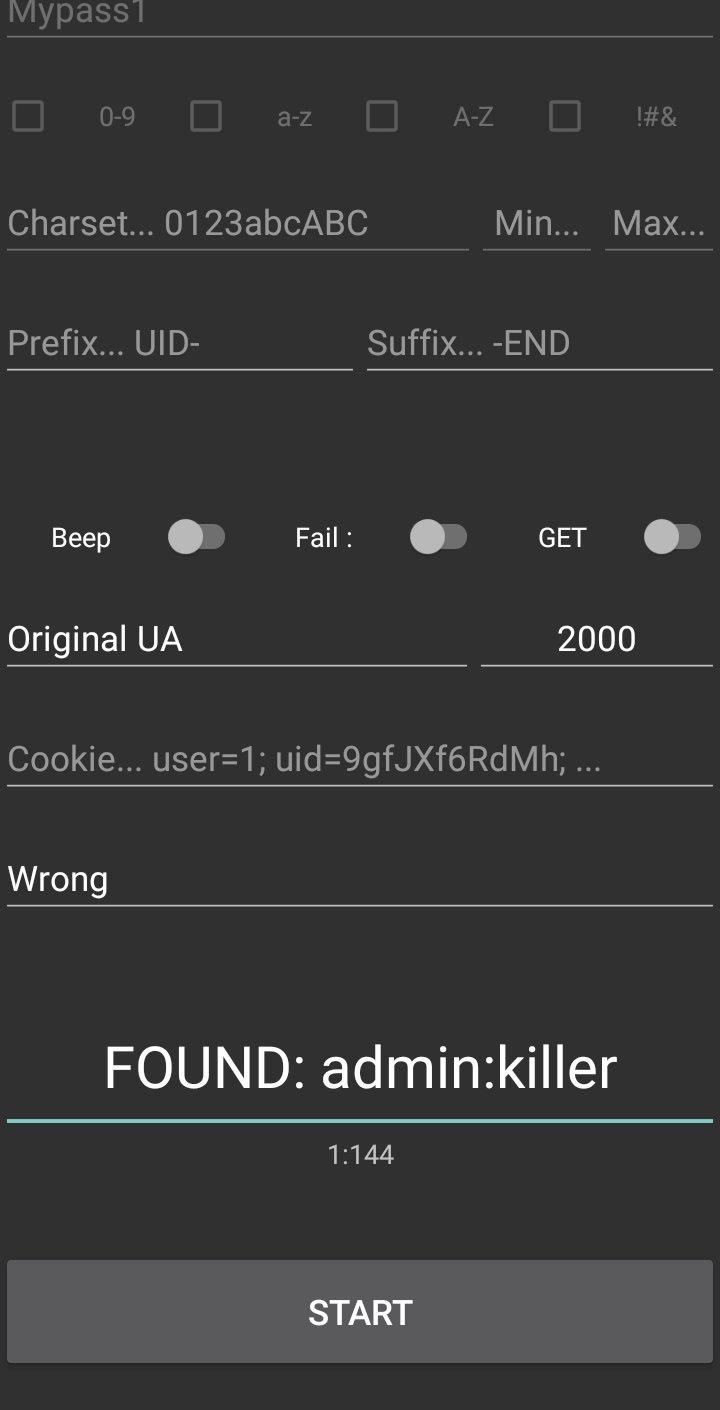Focus the Charset input field

click(x=238, y=223)
